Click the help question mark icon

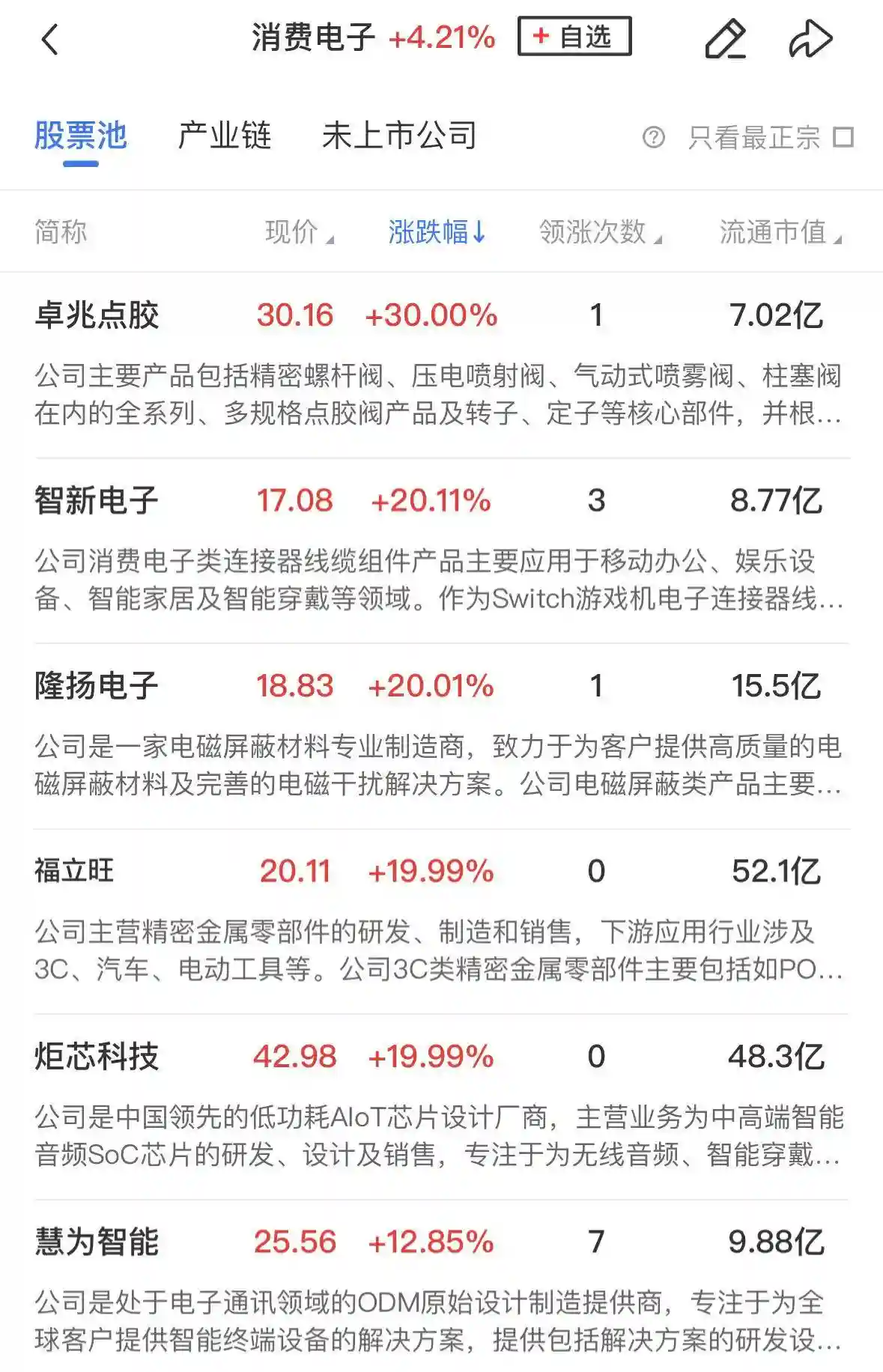click(655, 136)
